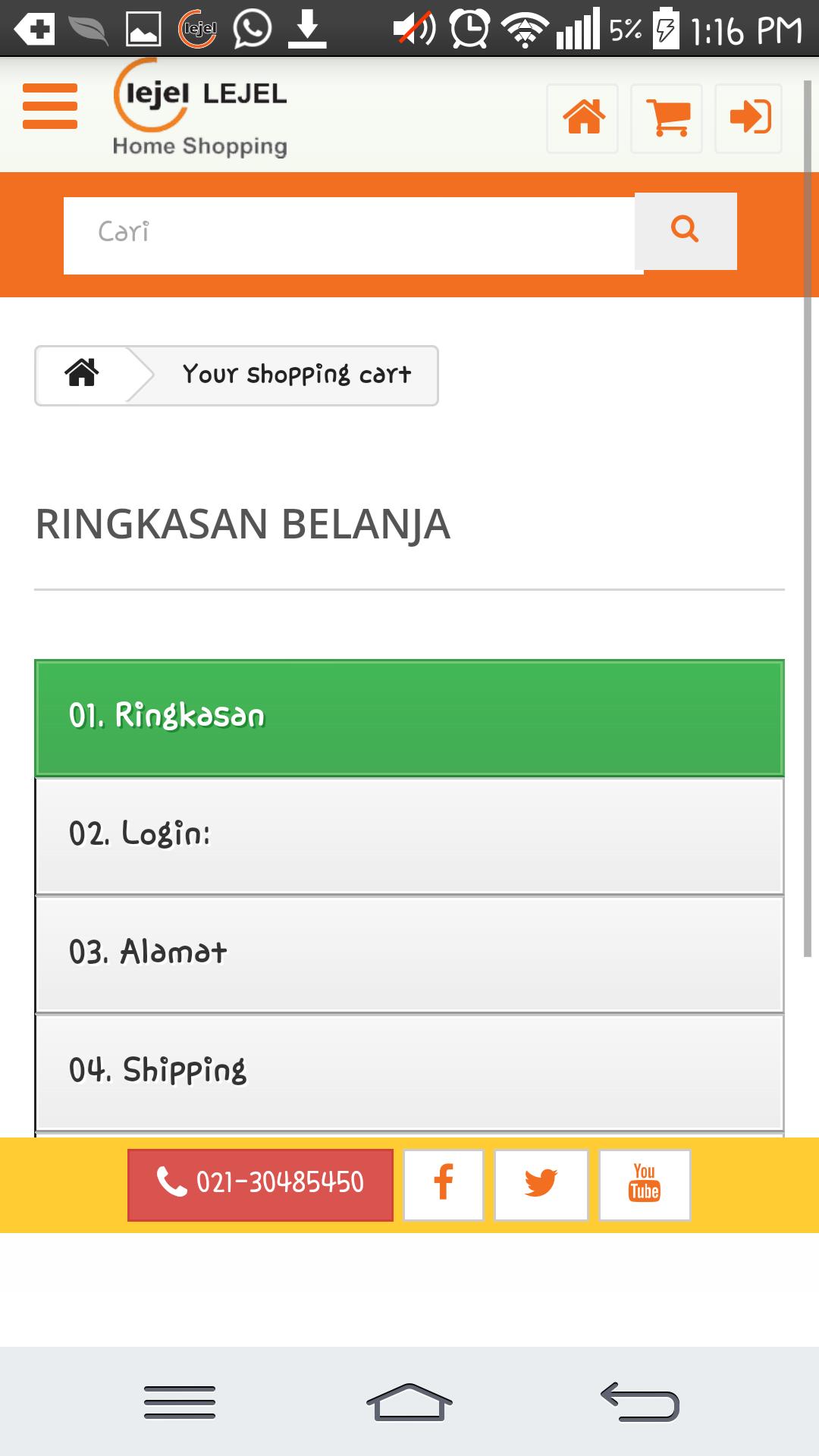This screenshot has height=1456, width=819.
Task: Select the 01. Ringkasan step
Action: coord(409,717)
